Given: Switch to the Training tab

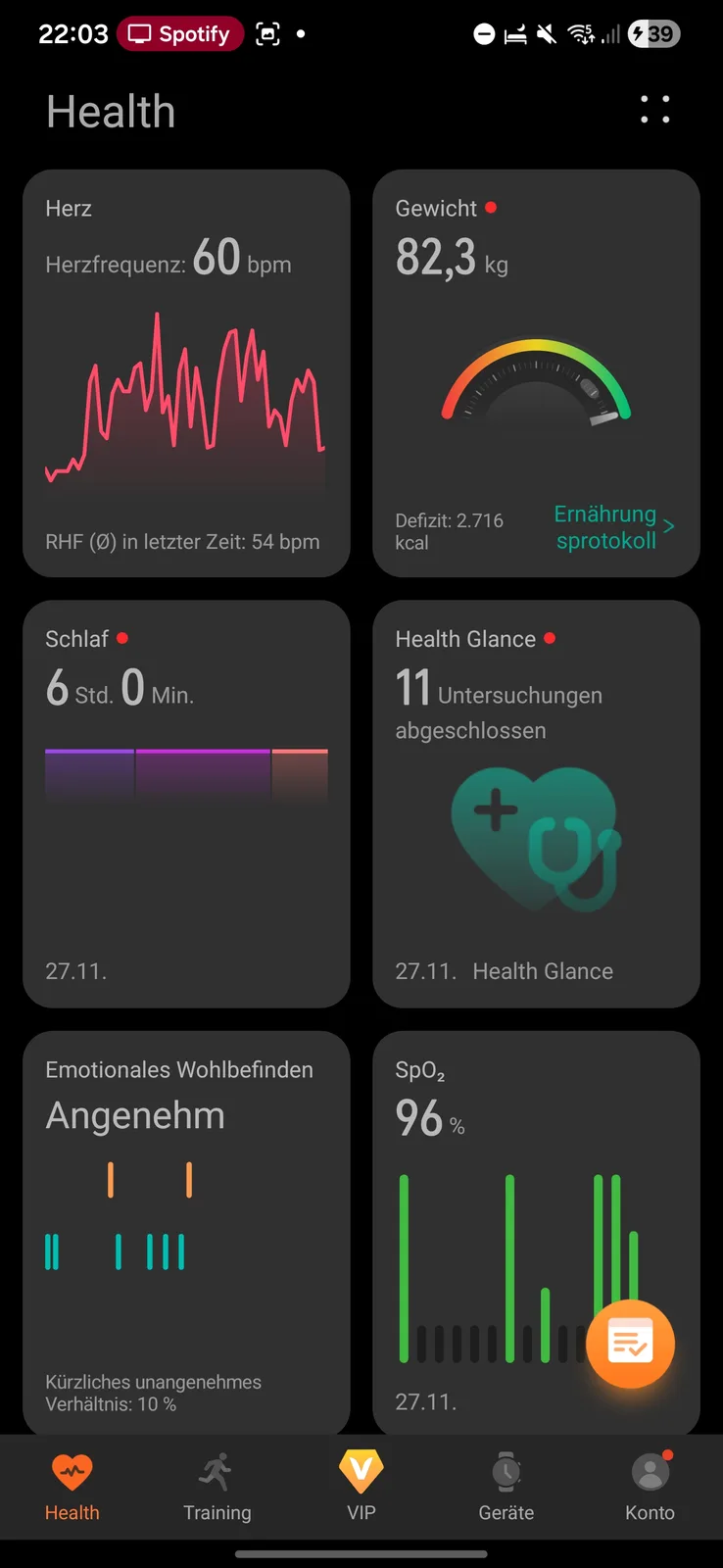Looking at the screenshot, I should pos(217,1487).
